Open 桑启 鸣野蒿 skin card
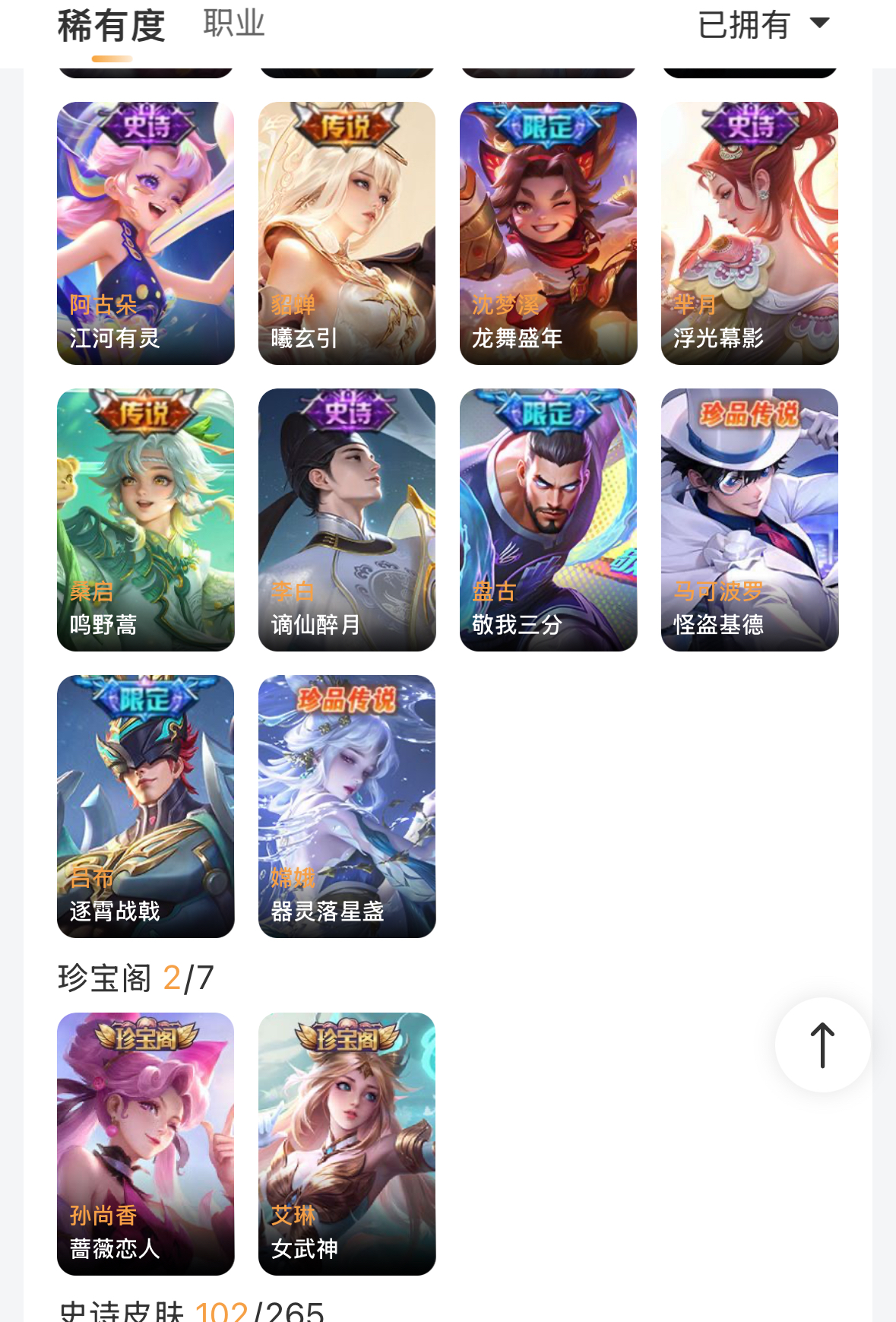This screenshot has width=896, height=1322. coord(146,520)
